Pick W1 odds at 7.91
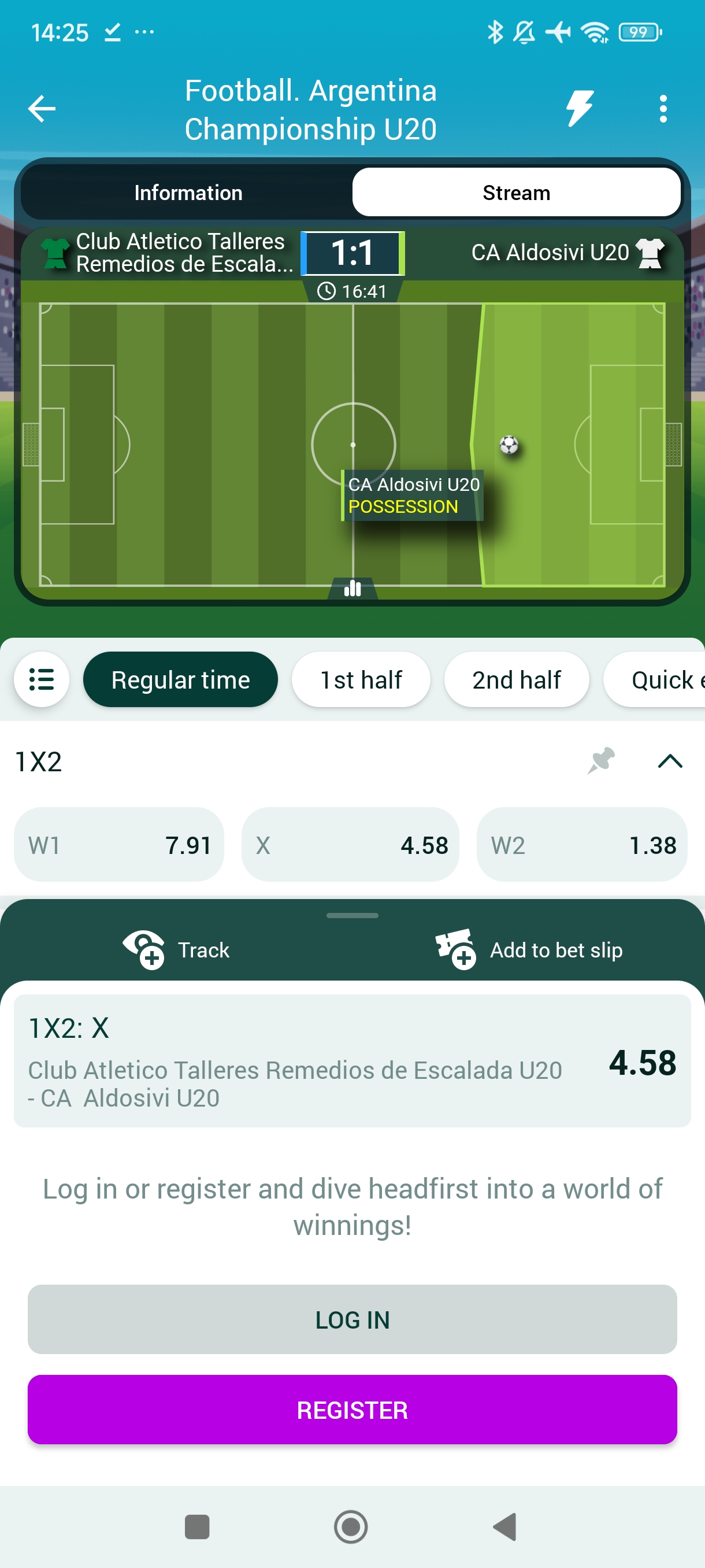The width and height of the screenshot is (705, 1568). tap(119, 845)
